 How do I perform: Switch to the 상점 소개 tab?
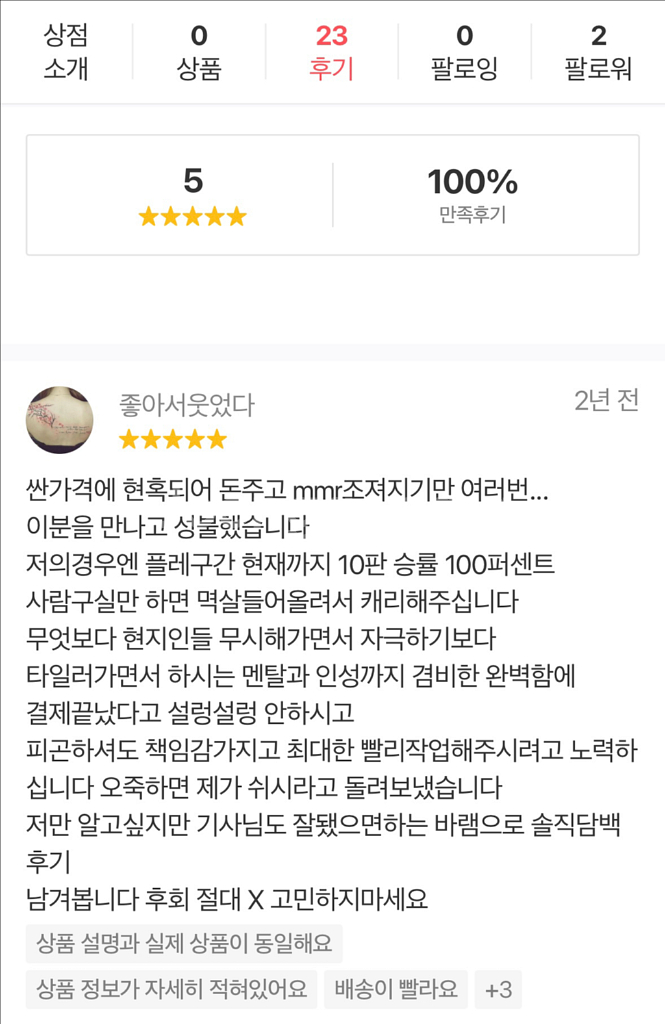click(66, 52)
